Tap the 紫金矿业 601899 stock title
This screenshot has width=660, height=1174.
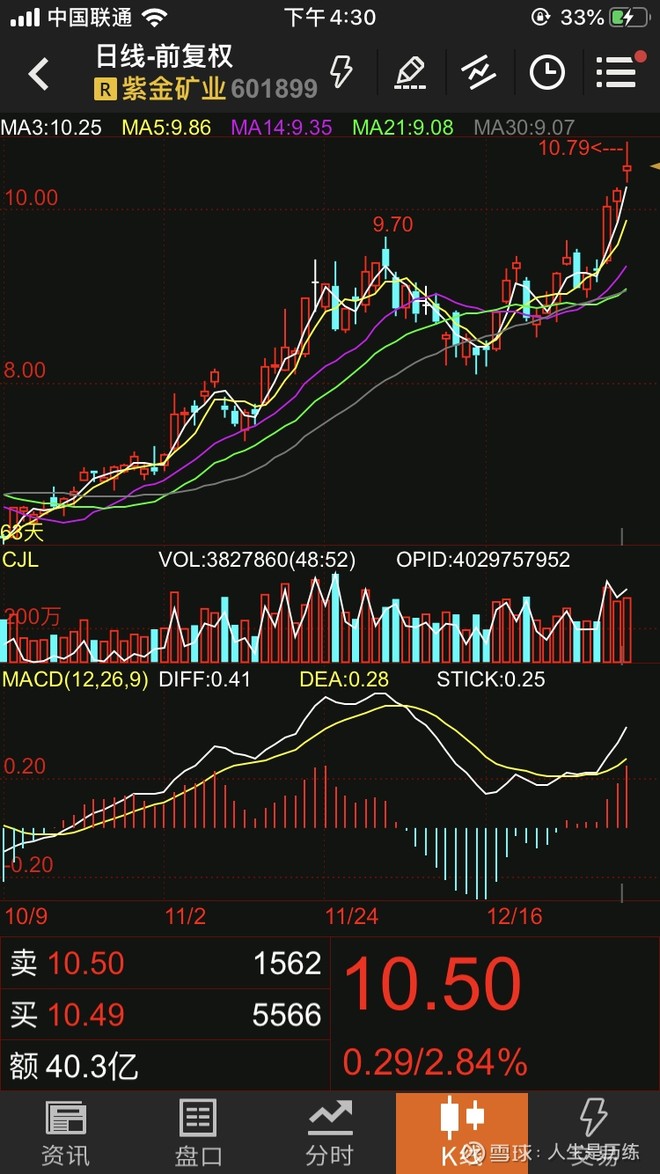pyautogui.click(x=206, y=89)
